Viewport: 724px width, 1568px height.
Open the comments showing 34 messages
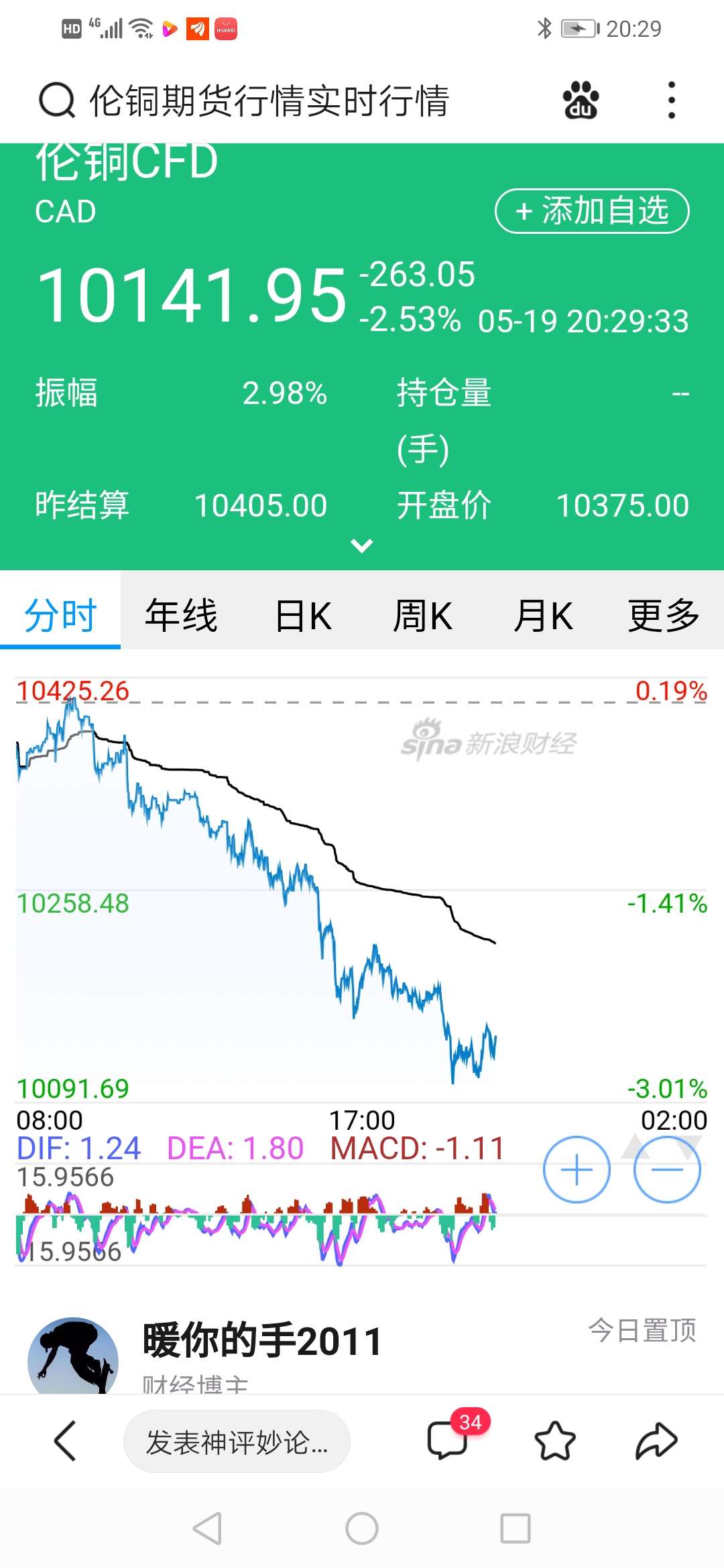(x=448, y=1441)
